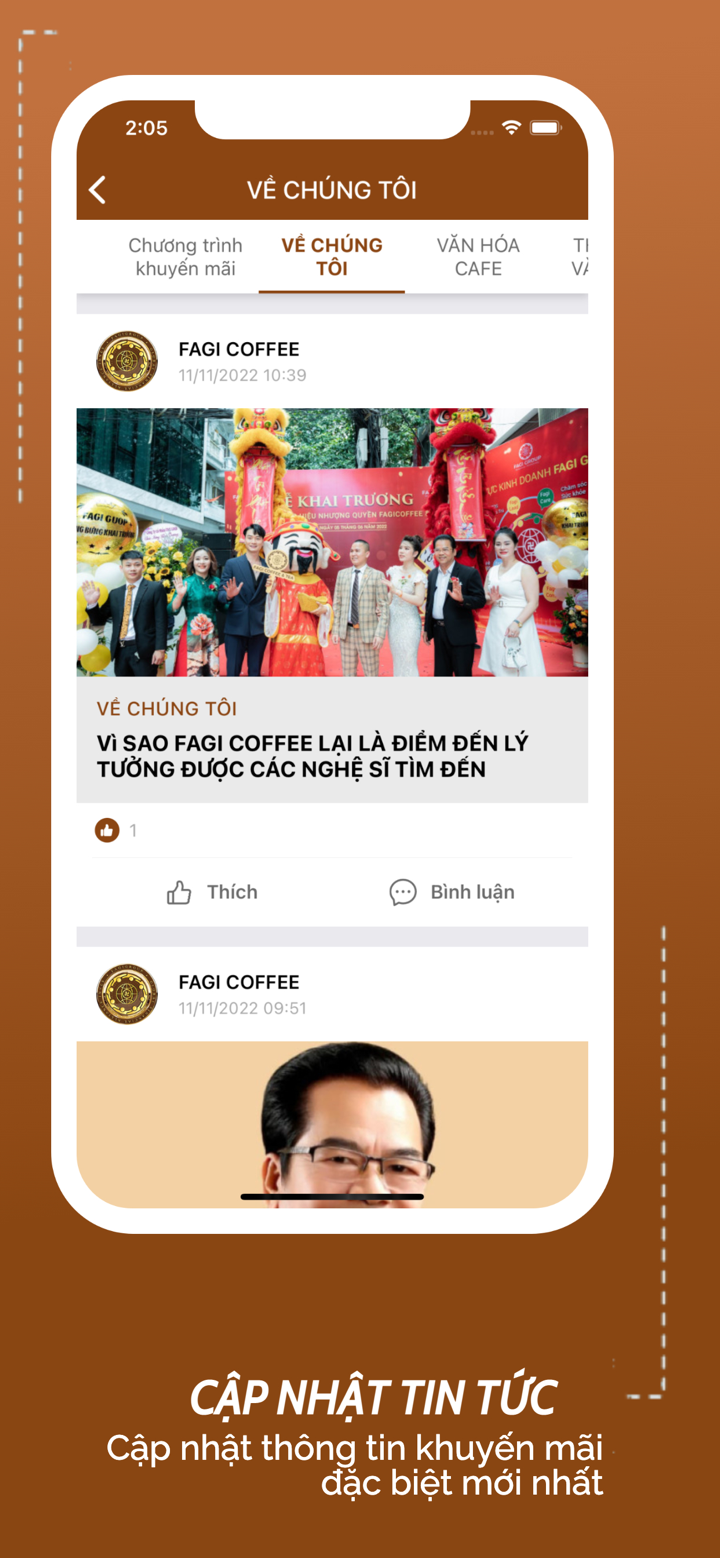This screenshot has height=1558, width=720.
Task: Select the thumbs-up like icon under the post
Action: (180, 892)
